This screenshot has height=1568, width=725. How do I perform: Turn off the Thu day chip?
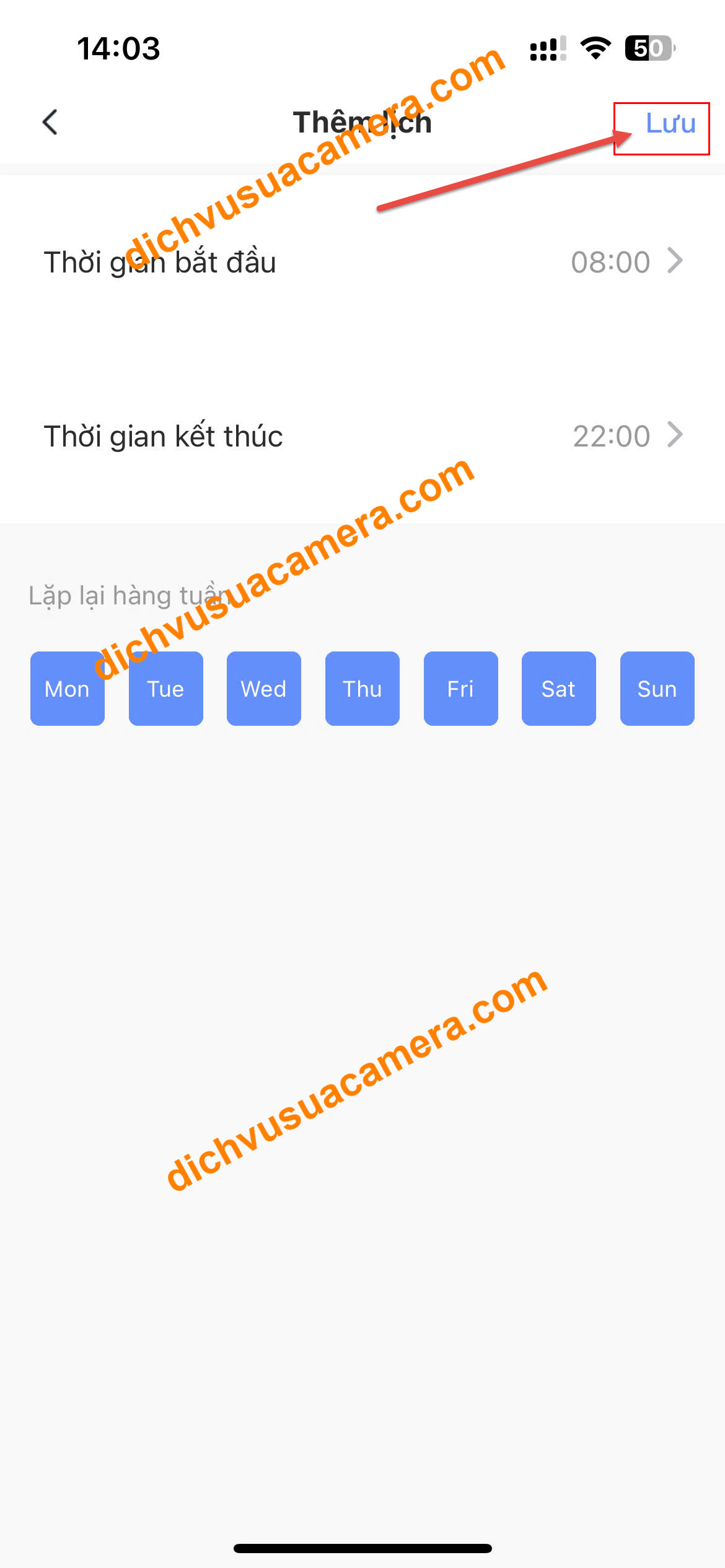tap(362, 689)
